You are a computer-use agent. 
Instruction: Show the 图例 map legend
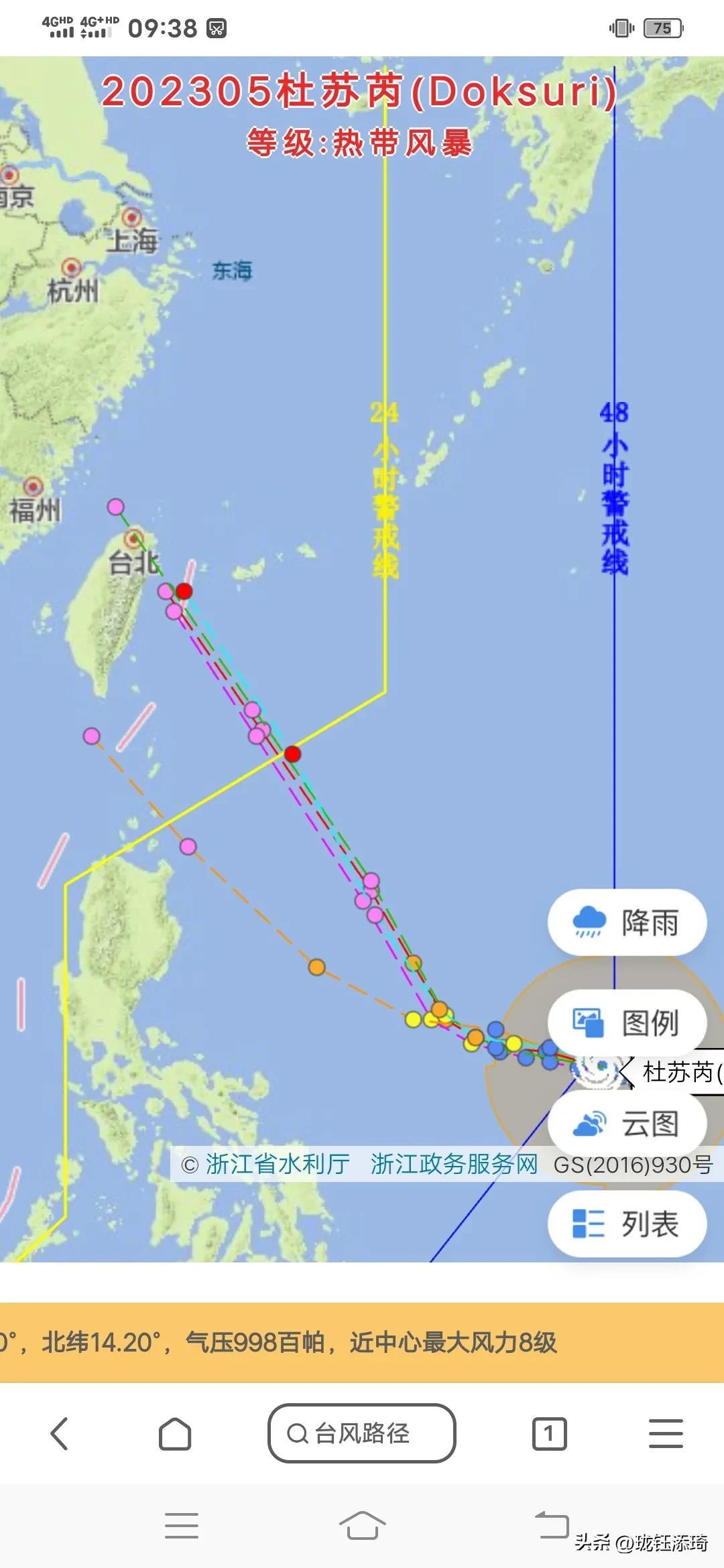627,1023
